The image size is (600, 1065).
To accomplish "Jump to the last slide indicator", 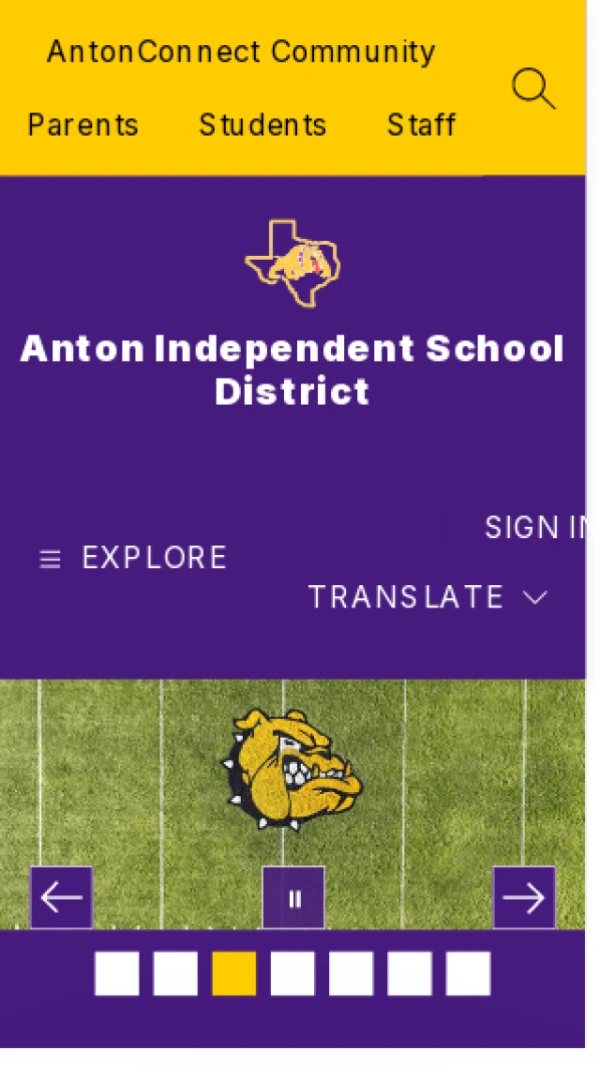I will point(468,973).
